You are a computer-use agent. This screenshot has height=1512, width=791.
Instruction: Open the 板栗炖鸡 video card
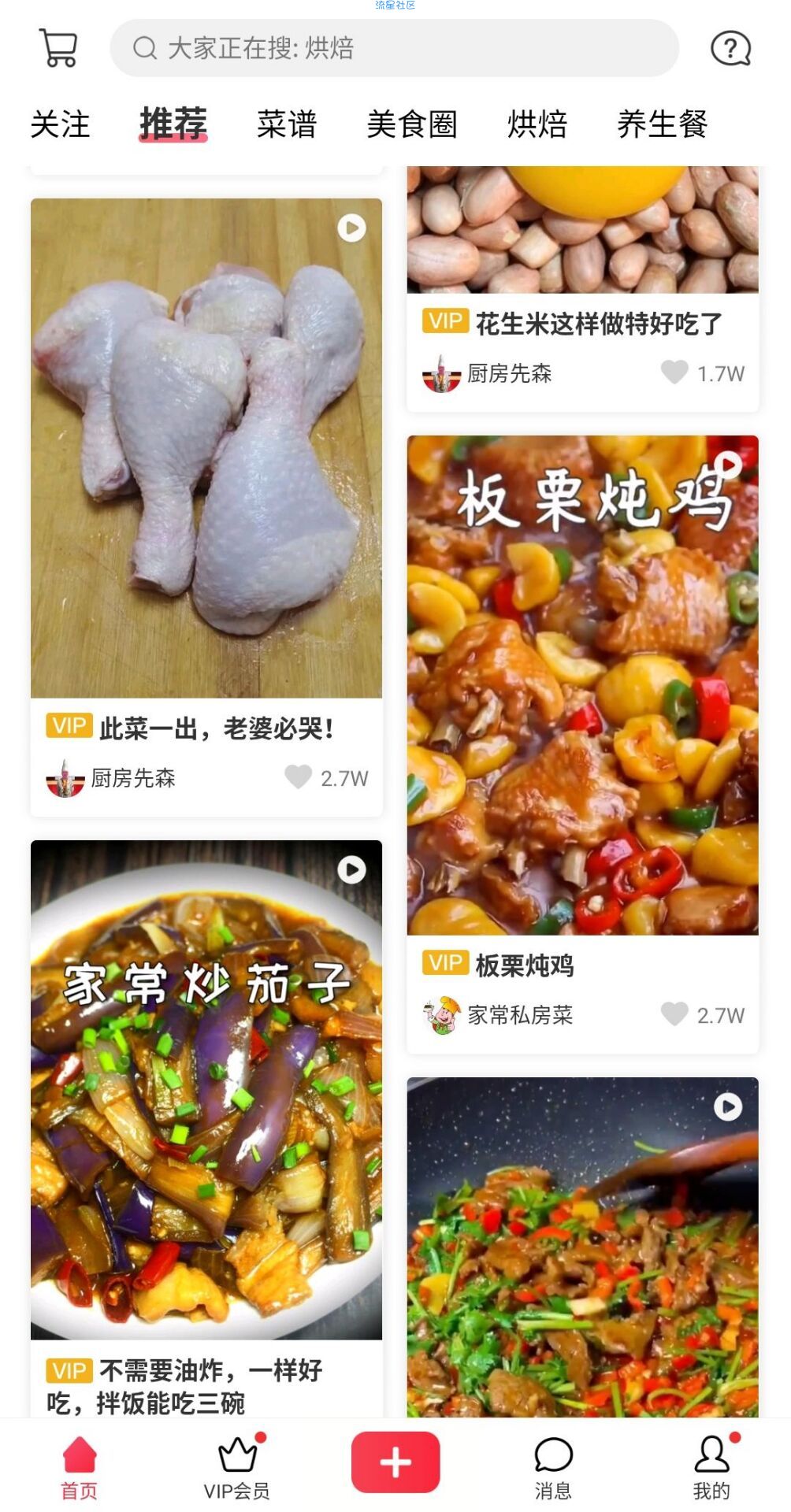(x=582, y=685)
